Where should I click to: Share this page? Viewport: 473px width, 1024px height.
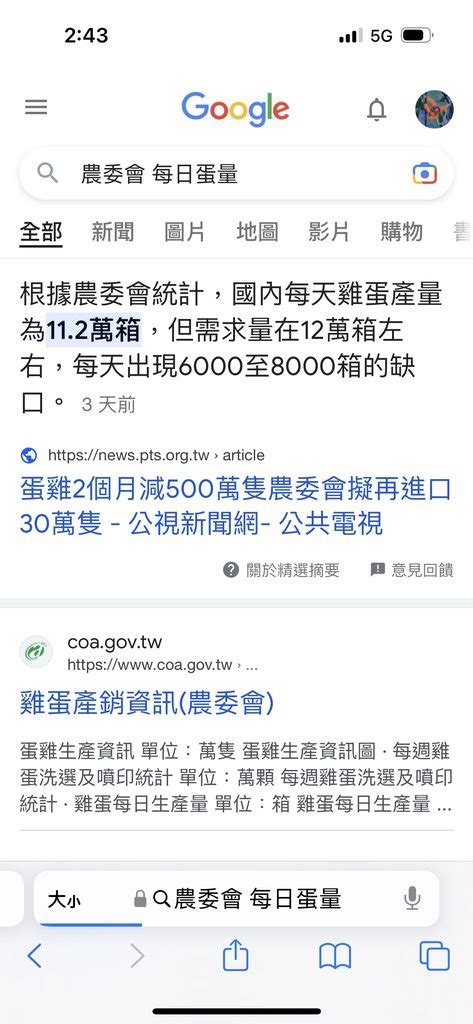coord(236,955)
